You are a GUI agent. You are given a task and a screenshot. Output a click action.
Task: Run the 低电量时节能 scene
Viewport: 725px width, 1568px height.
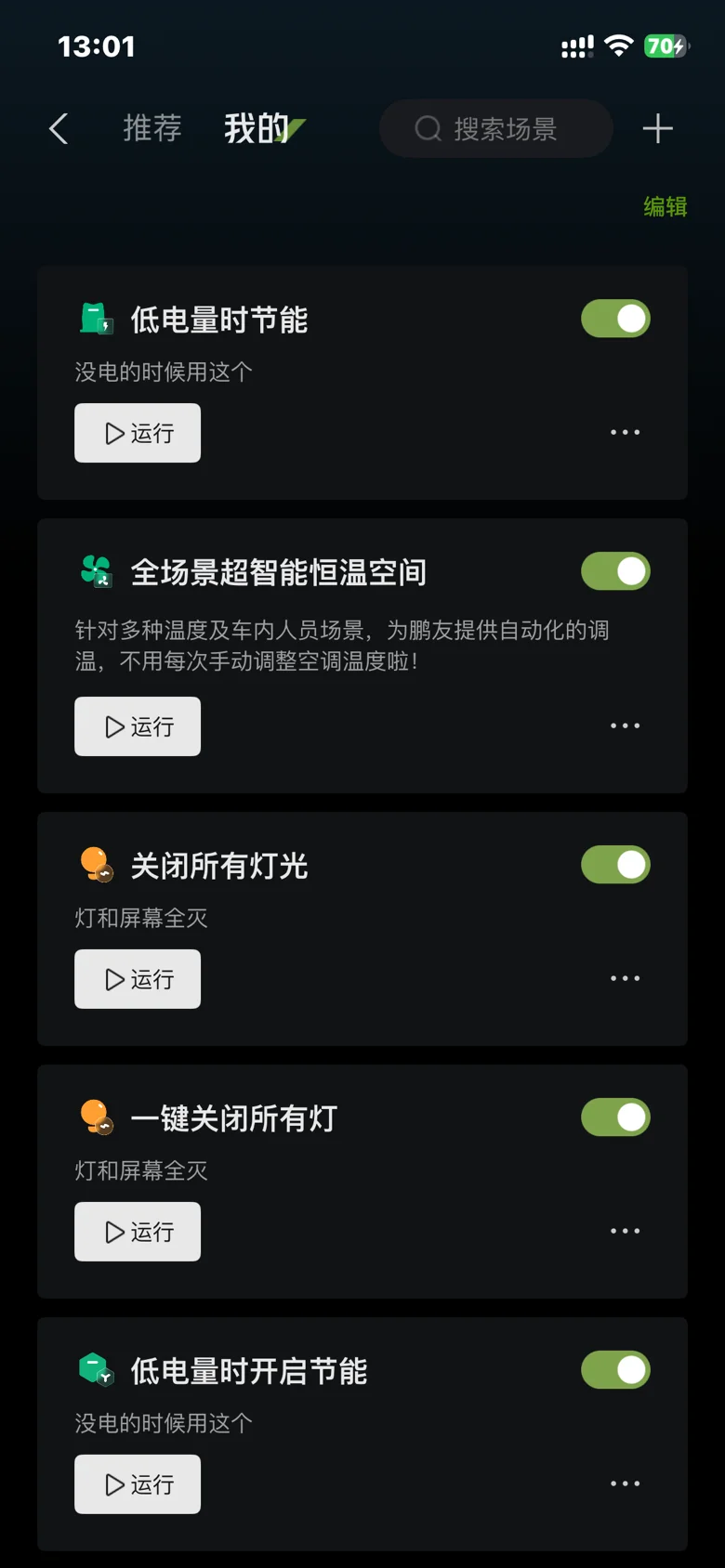point(138,433)
